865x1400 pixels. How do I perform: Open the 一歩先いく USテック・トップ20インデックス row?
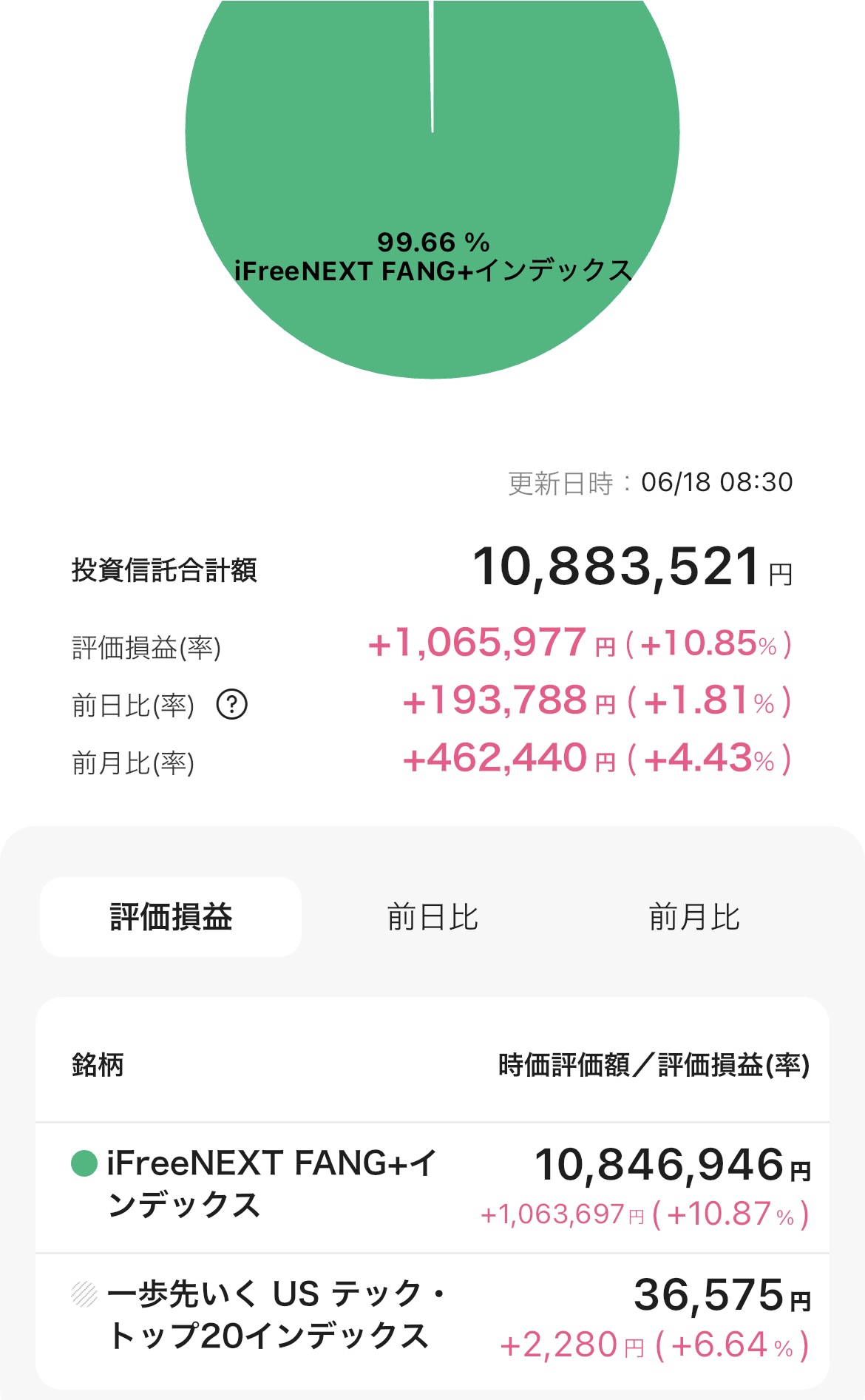click(432, 1319)
